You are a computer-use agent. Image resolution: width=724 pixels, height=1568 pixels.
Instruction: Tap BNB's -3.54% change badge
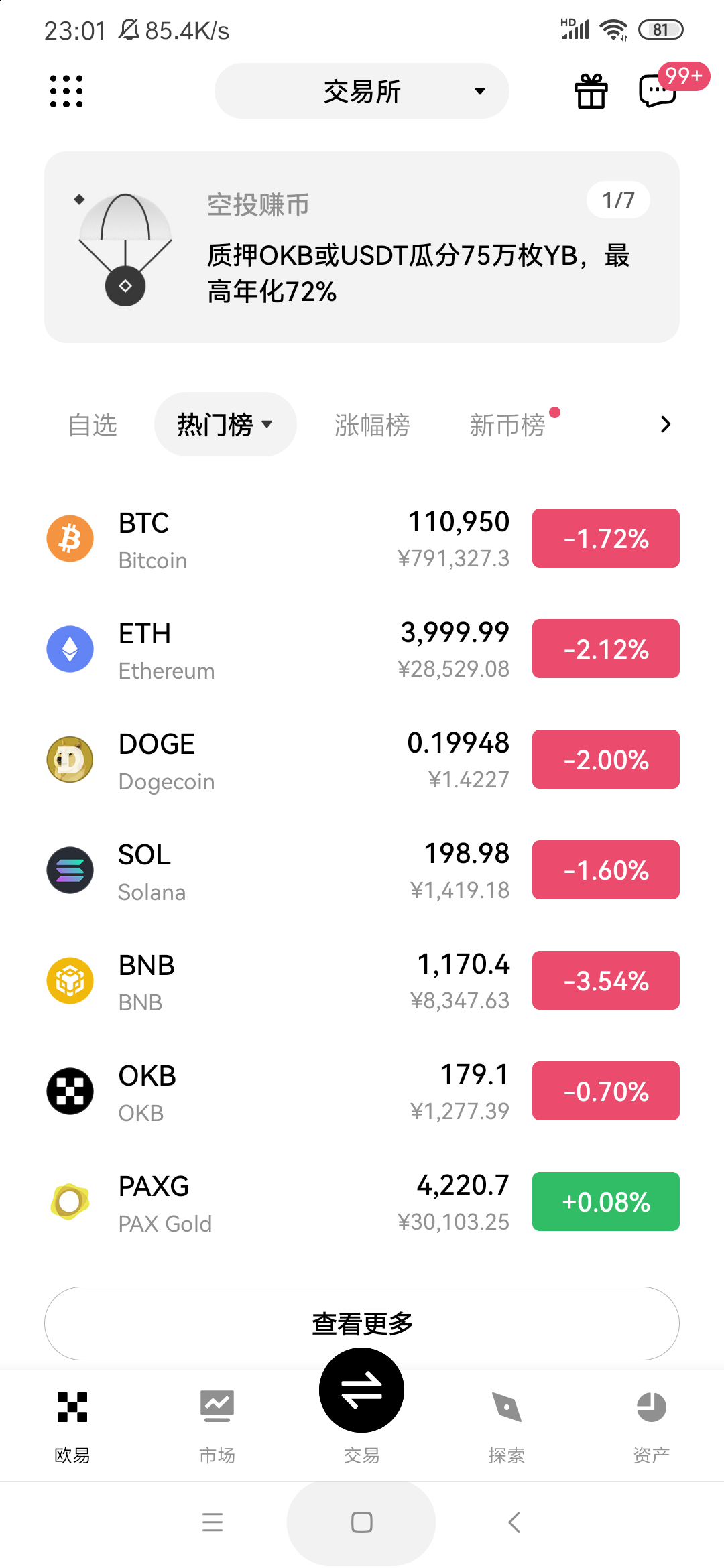[605, 980]
